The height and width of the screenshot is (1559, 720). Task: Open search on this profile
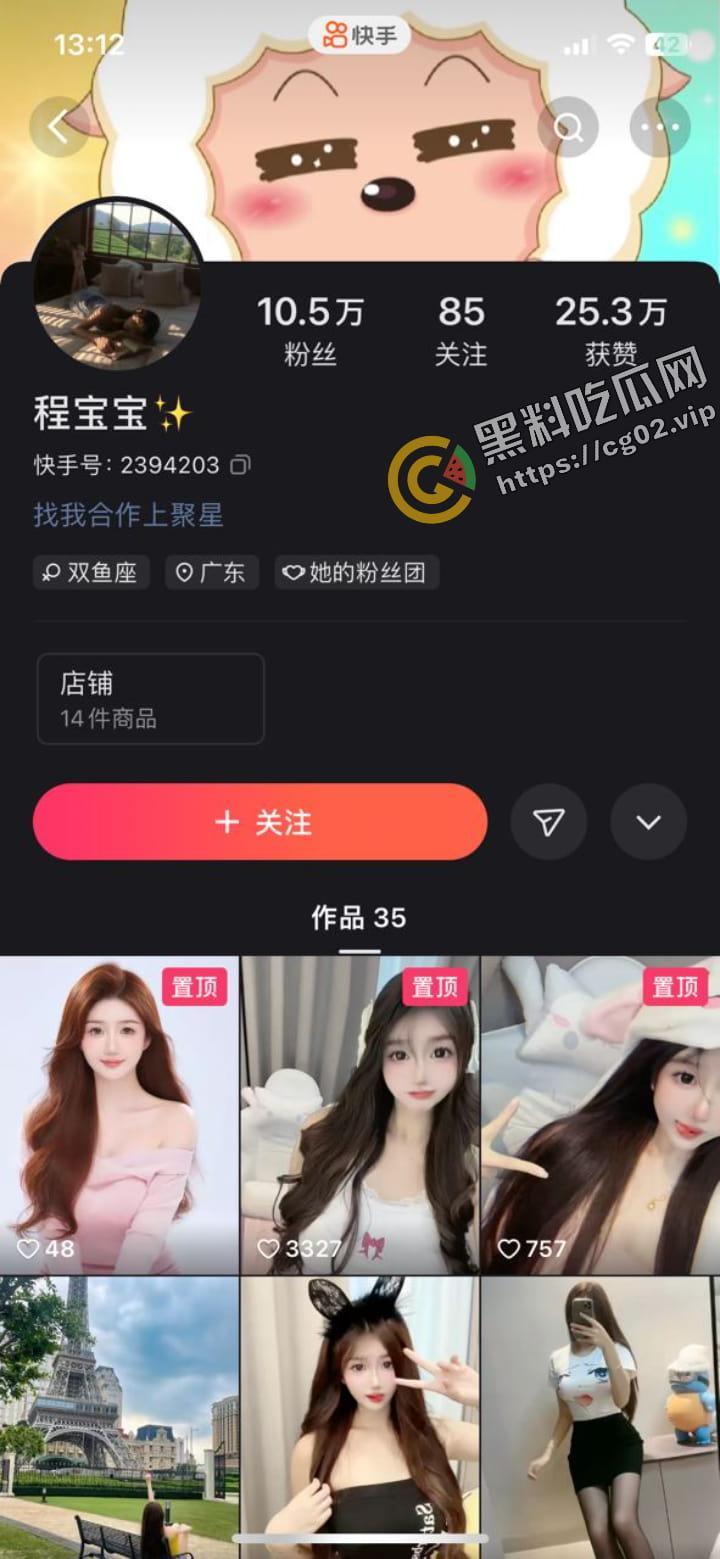tap(568, 127)
